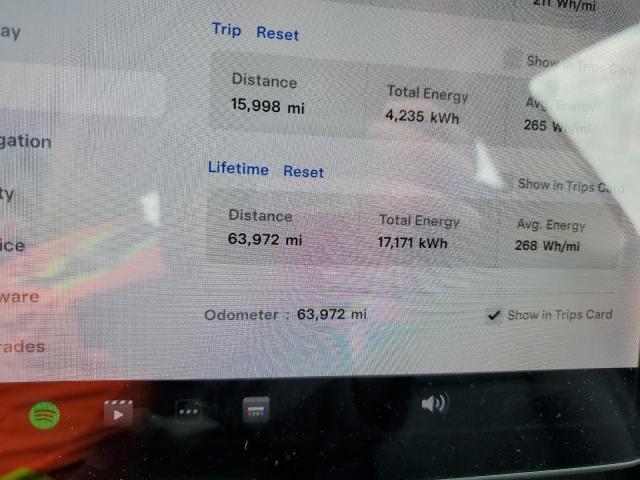The image size is (640, 480).
Task: Reset the Lifetime trip stats
Action: pyautogui.click(x=303, y=171)
